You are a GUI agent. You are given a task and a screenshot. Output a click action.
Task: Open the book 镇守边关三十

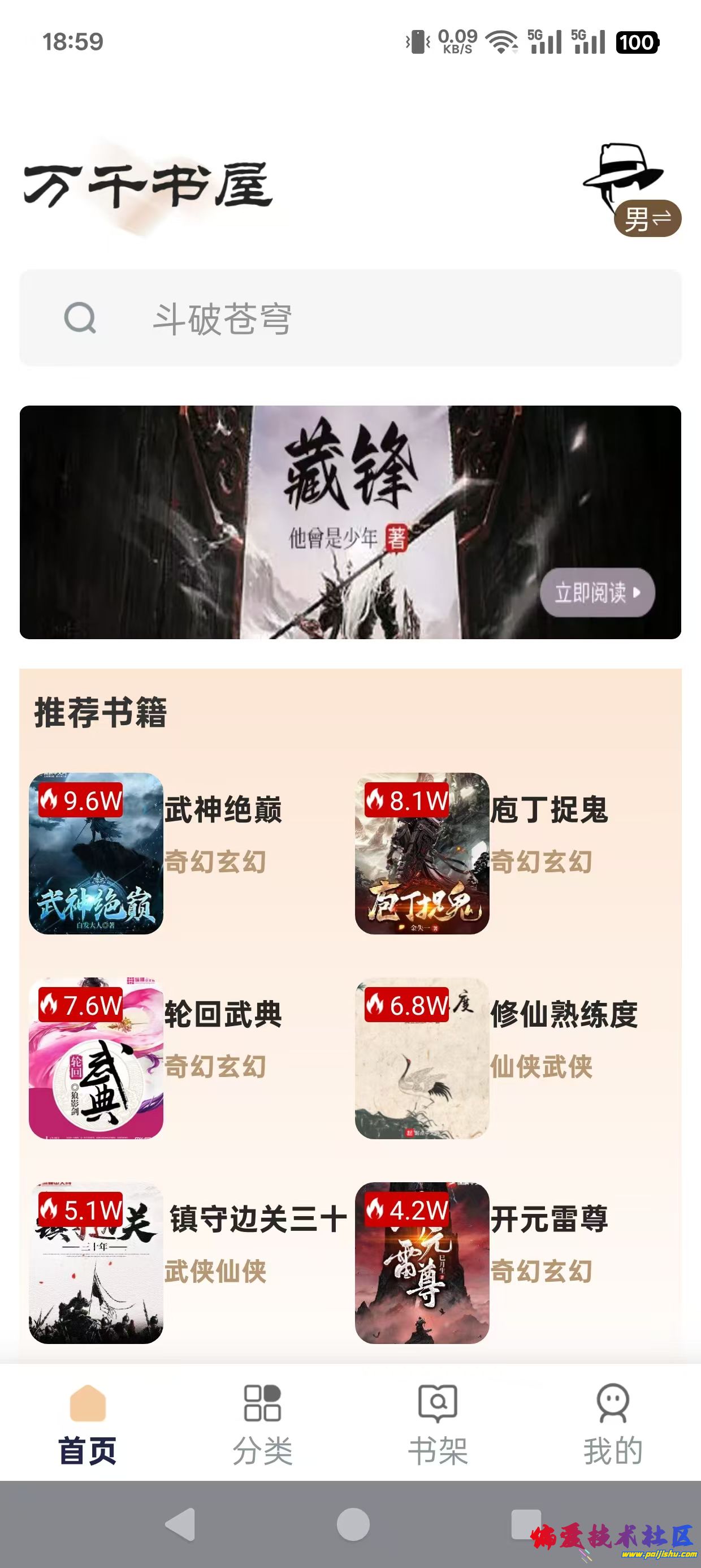coord(96,1263)
